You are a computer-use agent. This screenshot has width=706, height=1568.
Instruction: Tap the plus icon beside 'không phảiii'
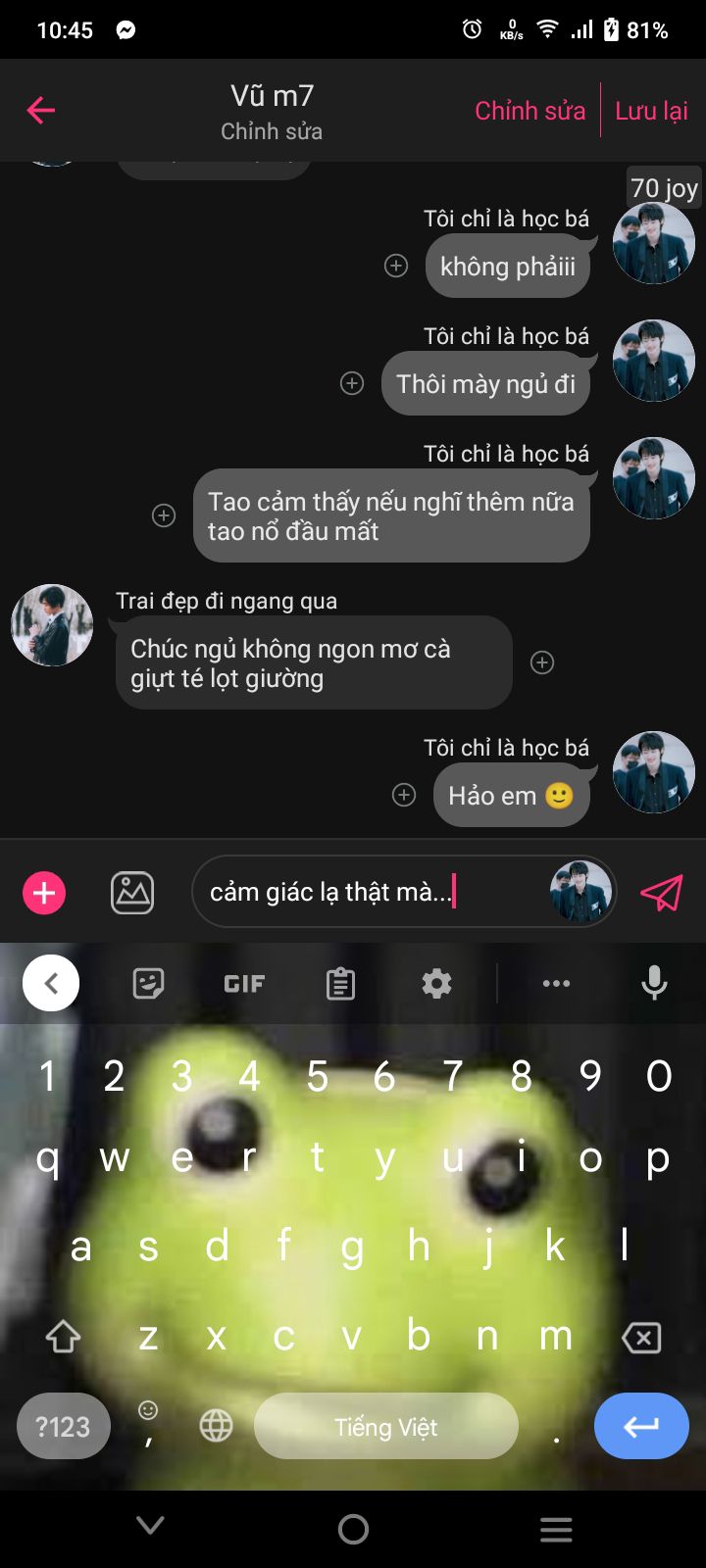click(396, 266)
